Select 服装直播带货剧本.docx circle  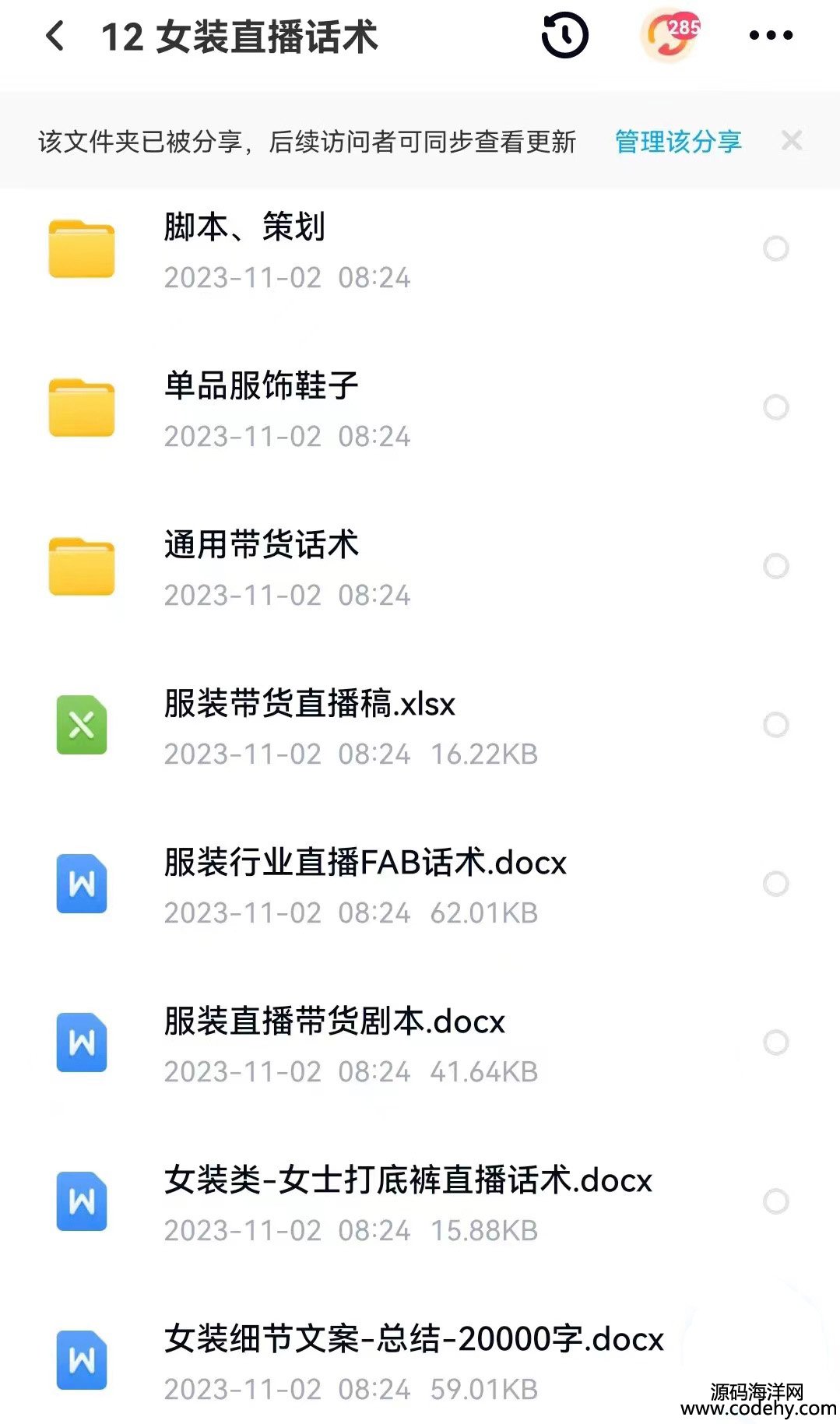point(776,1043)
